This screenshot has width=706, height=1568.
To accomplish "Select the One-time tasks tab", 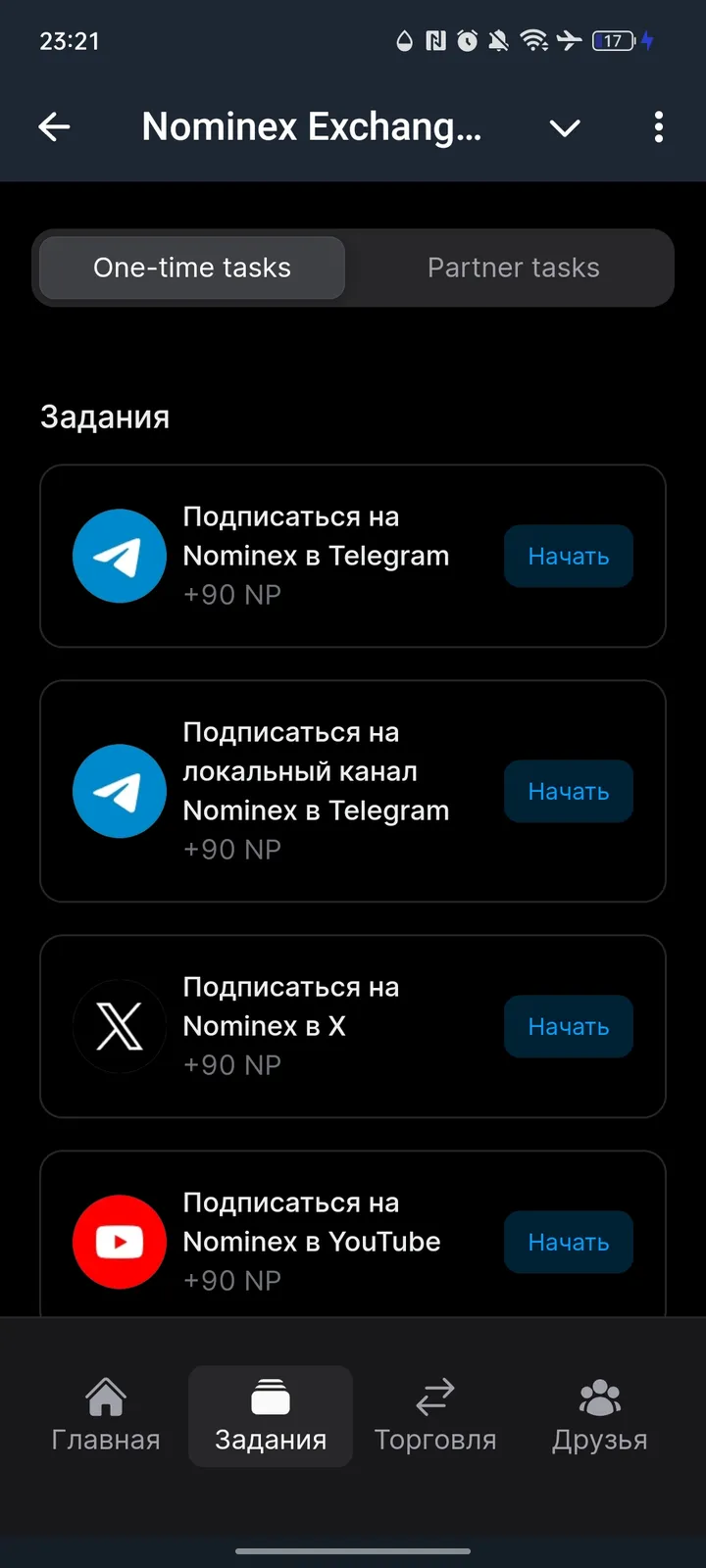I will point(190,268).
